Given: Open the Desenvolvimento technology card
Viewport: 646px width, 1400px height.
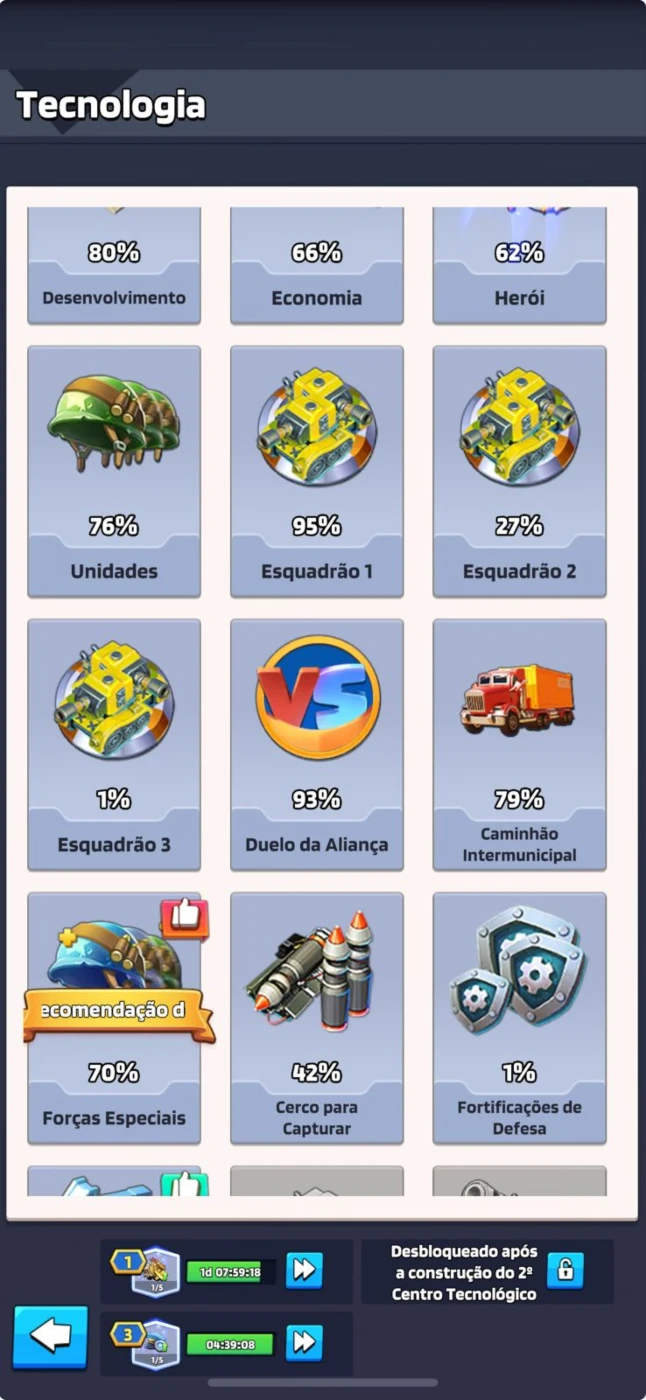Looking at the screenshot, I should (114, 265).
